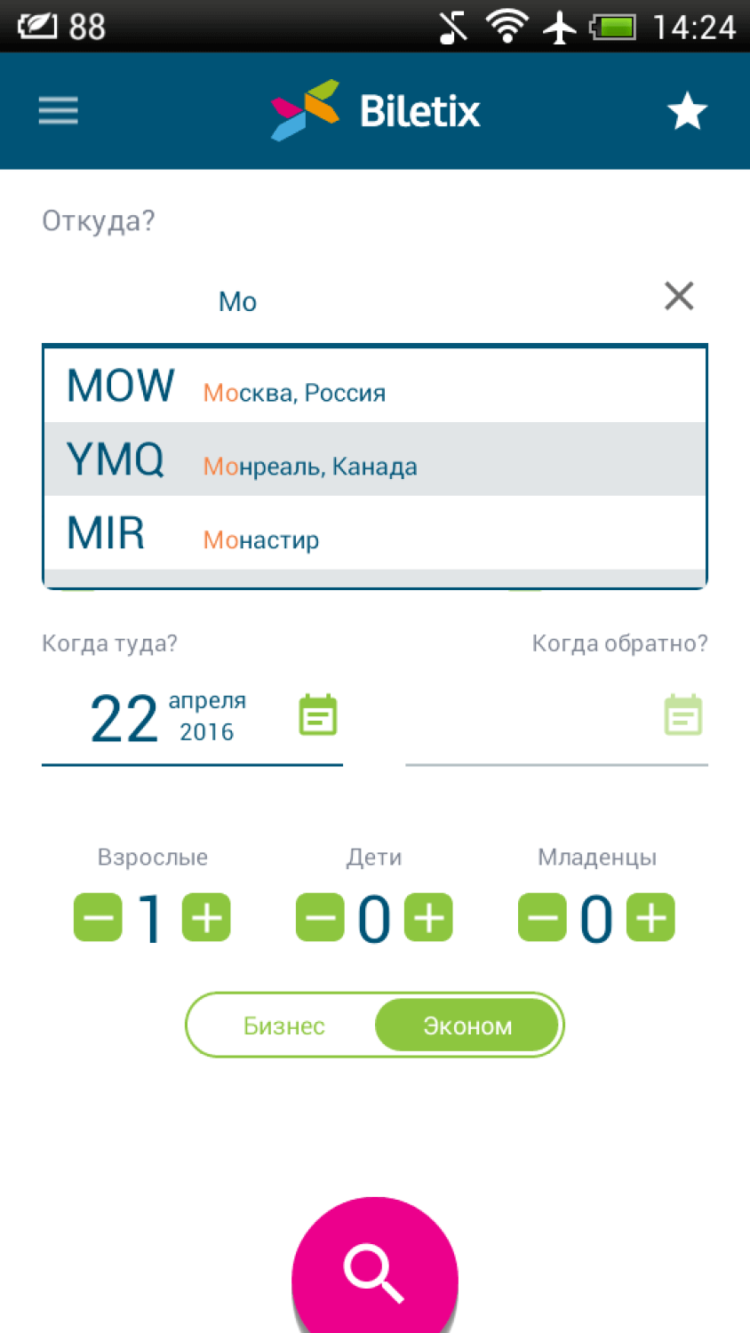The height and width of the screenshot is (1333, 750).
Task: Start the flight search with magnifier button
Action: click(x=374, y=1270)
